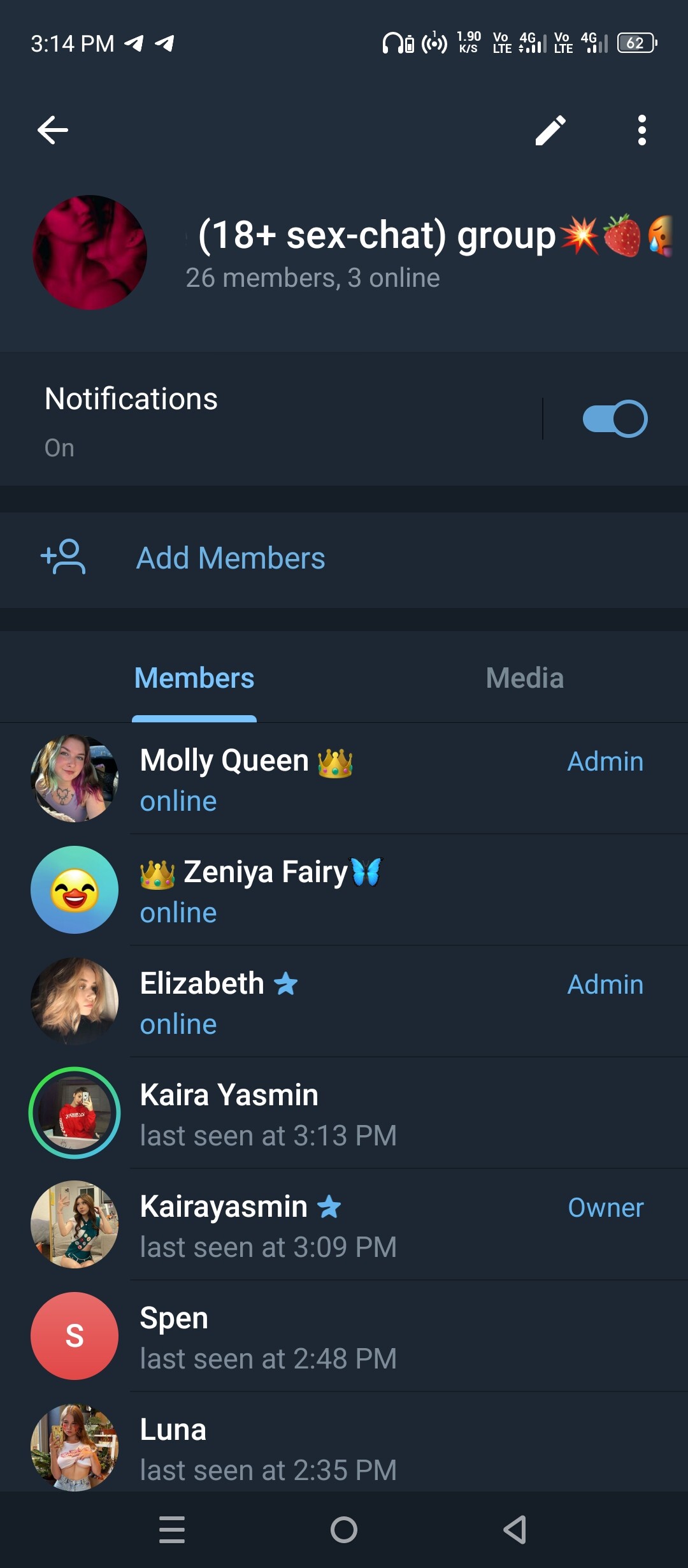688x1568 pixels.
Task: Select the Members tab
Action: coord(194,678)
